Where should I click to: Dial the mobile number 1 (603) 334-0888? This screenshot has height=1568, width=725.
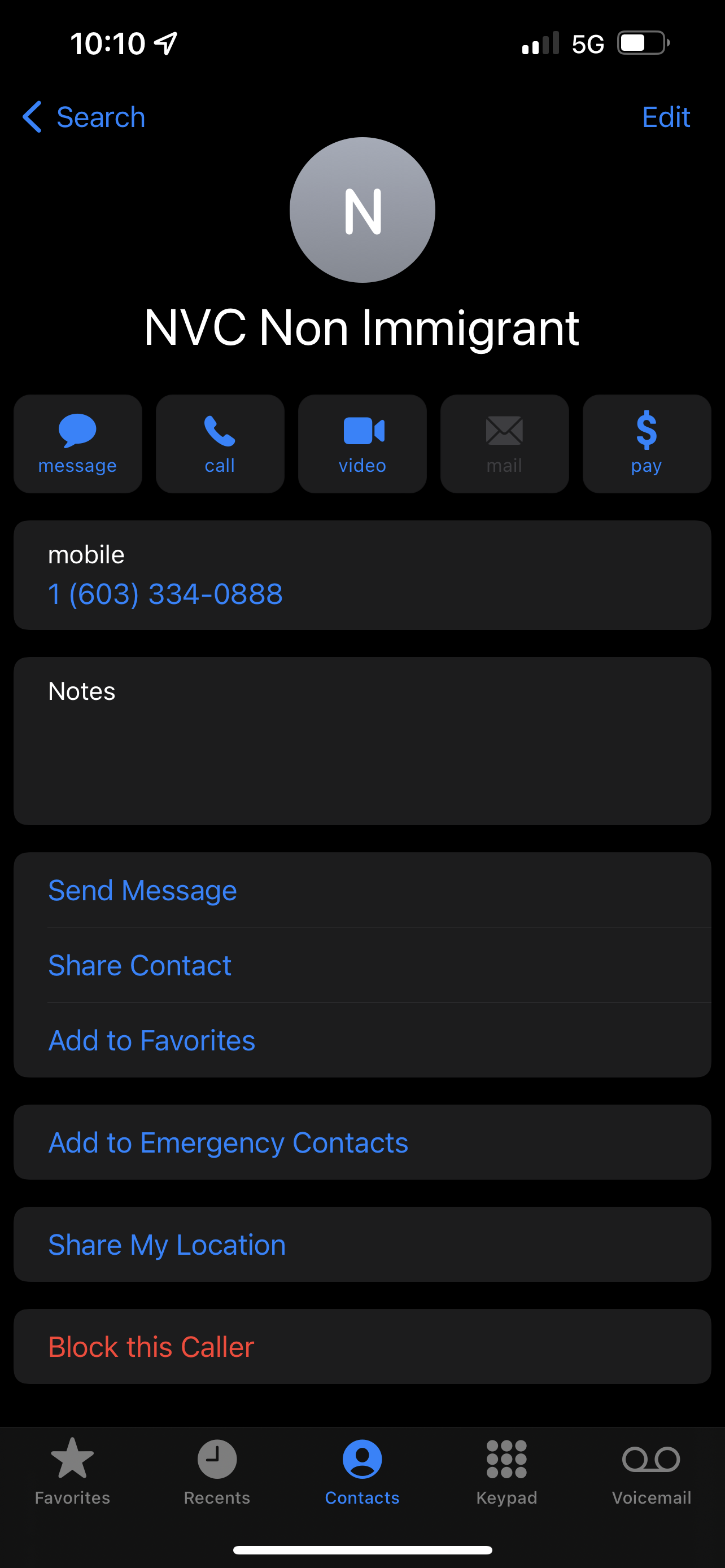tap(165, 593)
